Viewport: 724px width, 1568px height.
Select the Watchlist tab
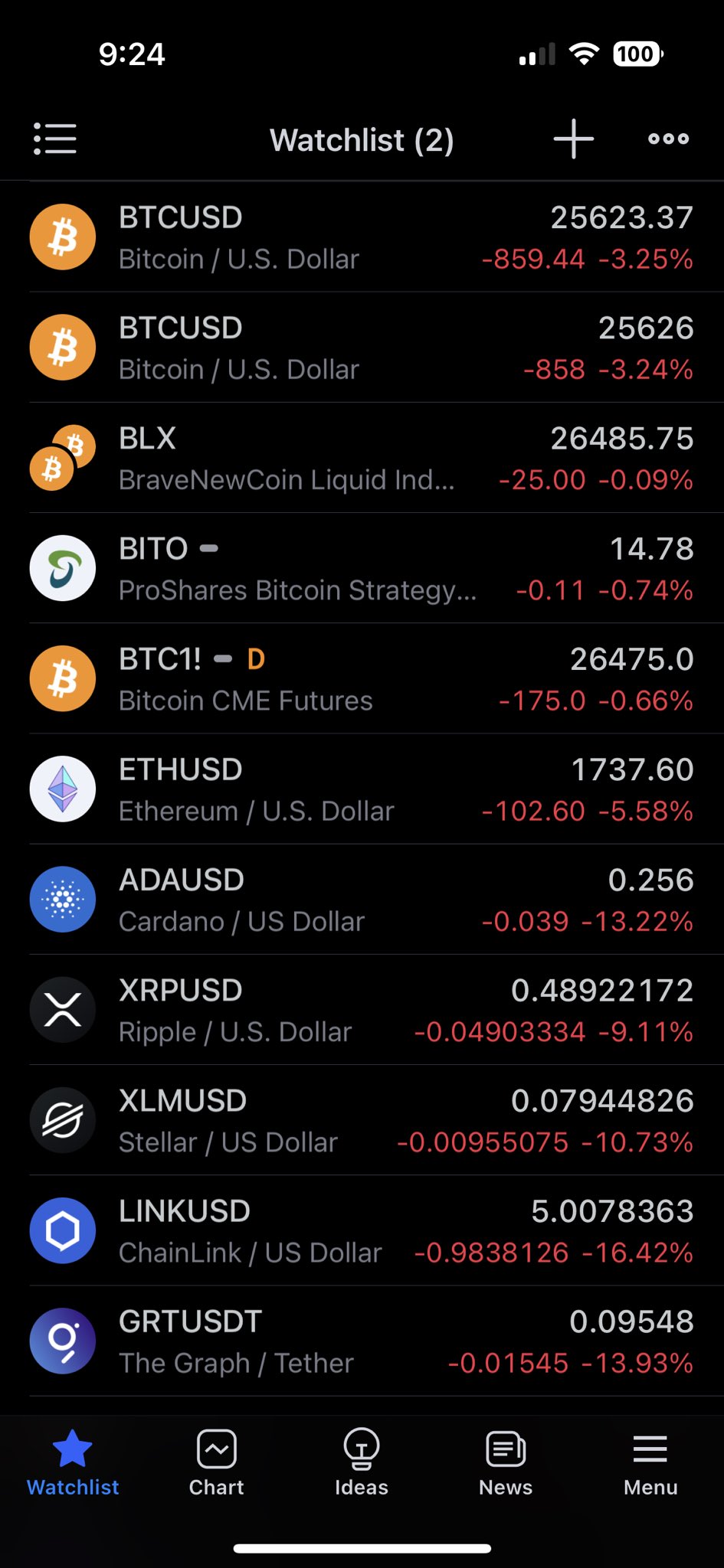click(x=73, y=1463)
